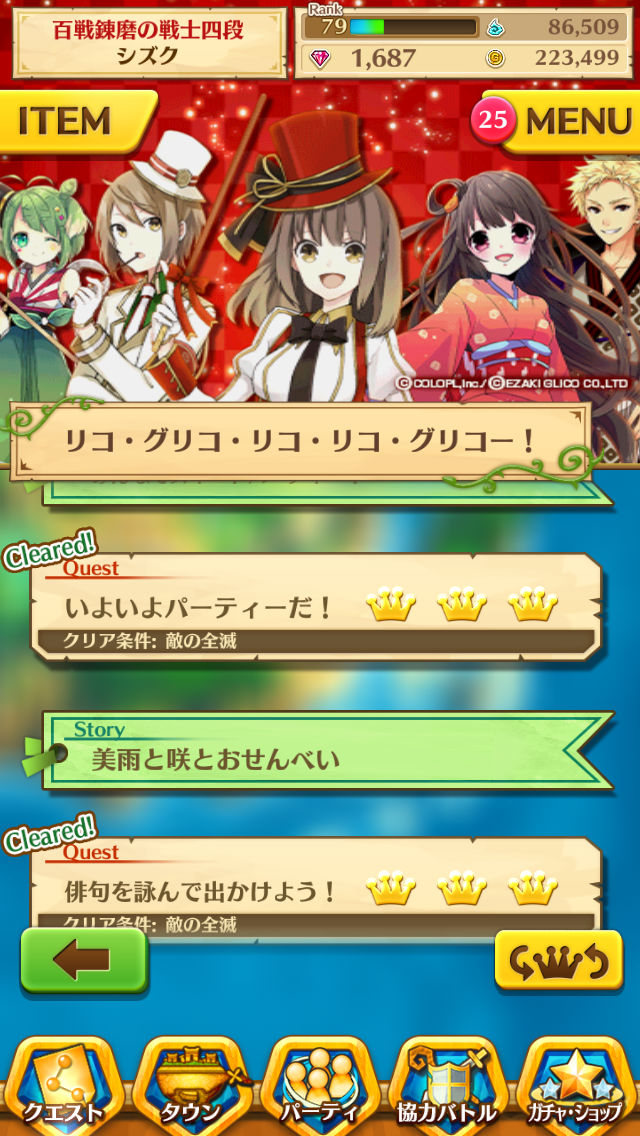This screenshot has width=640, height=1136.
Task: Switch to the タウン tab
Action: [192, 1085]
